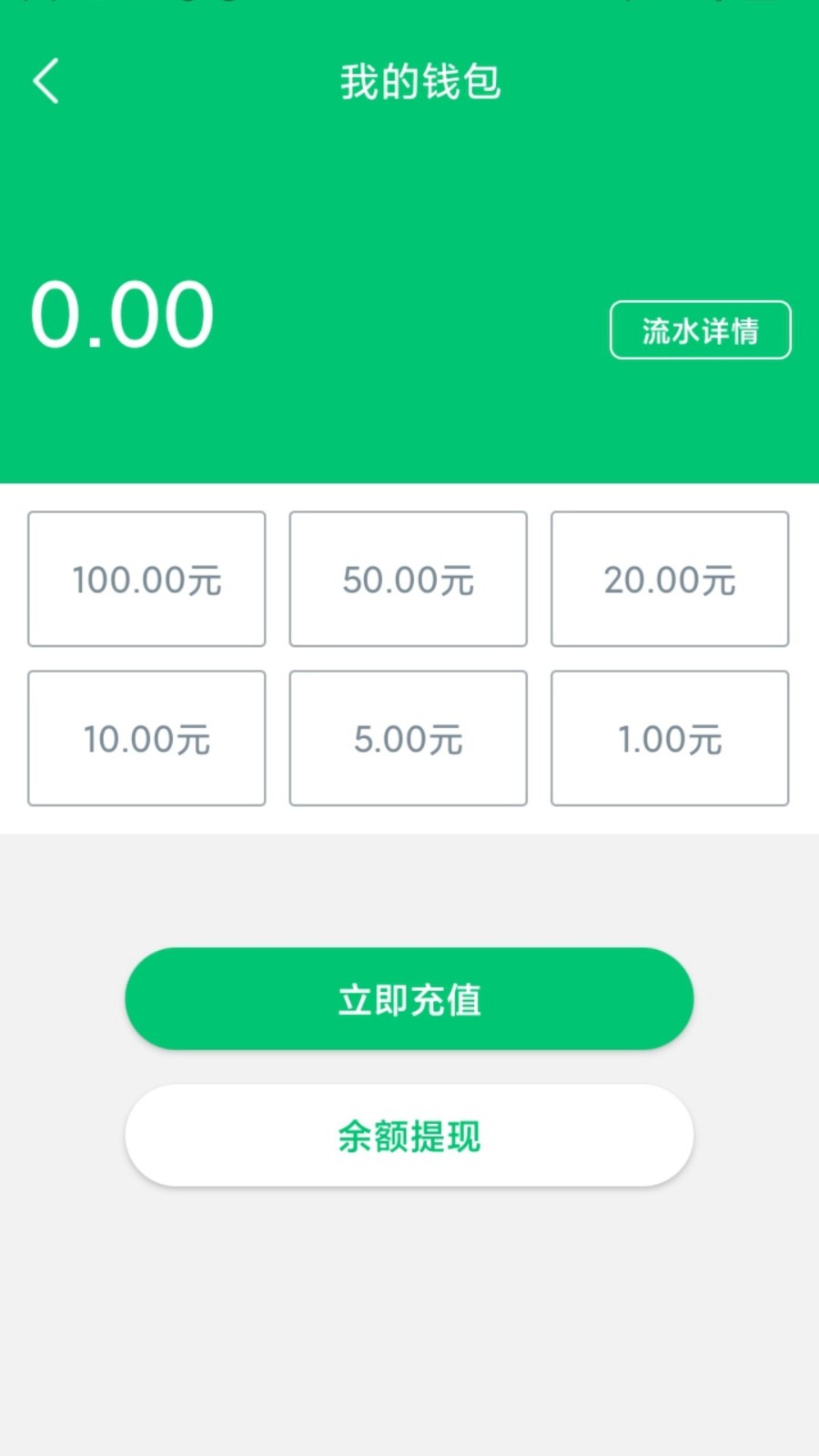Tap the smallest recharge denomination card

(x=670, y=738)
